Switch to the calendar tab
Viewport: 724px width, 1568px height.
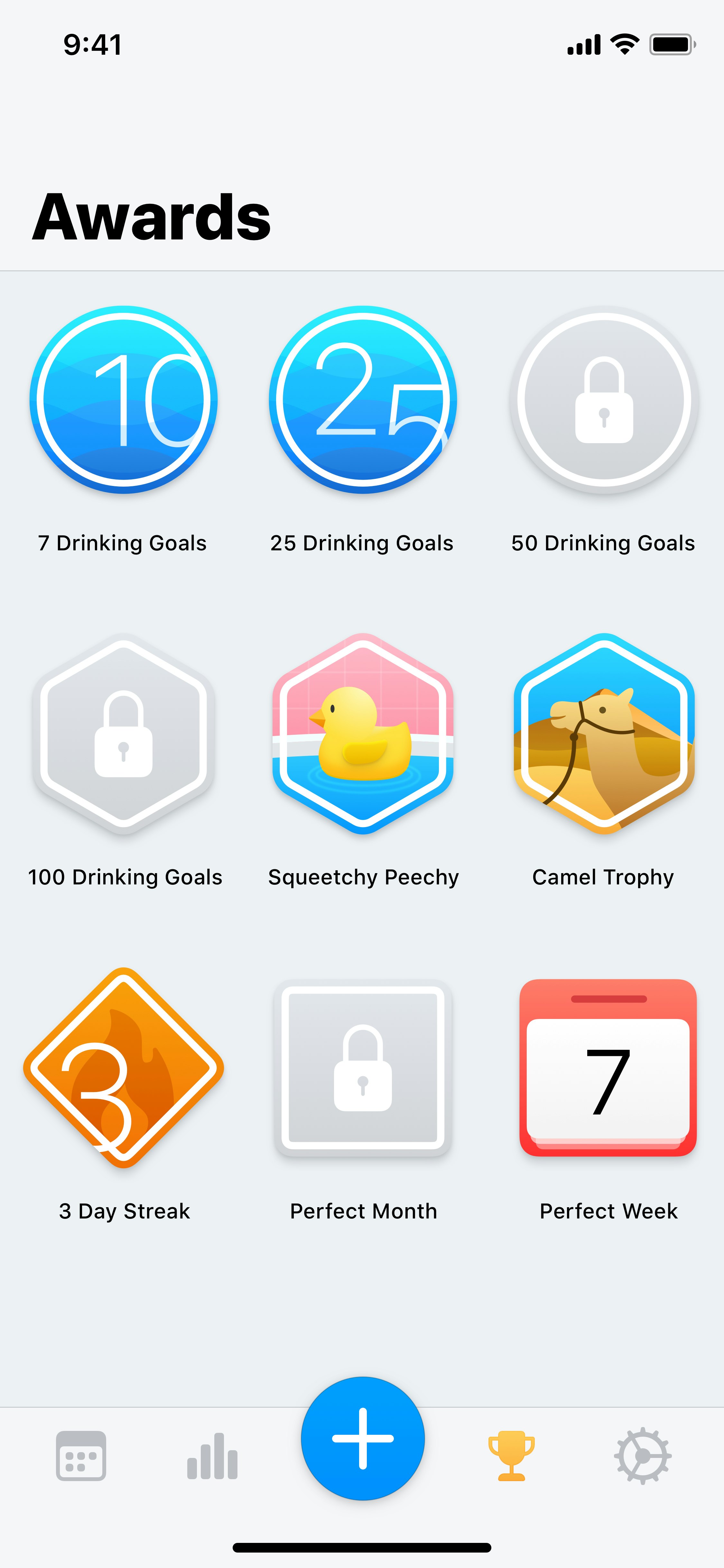pyautogui.click(x=81, y=1455)
